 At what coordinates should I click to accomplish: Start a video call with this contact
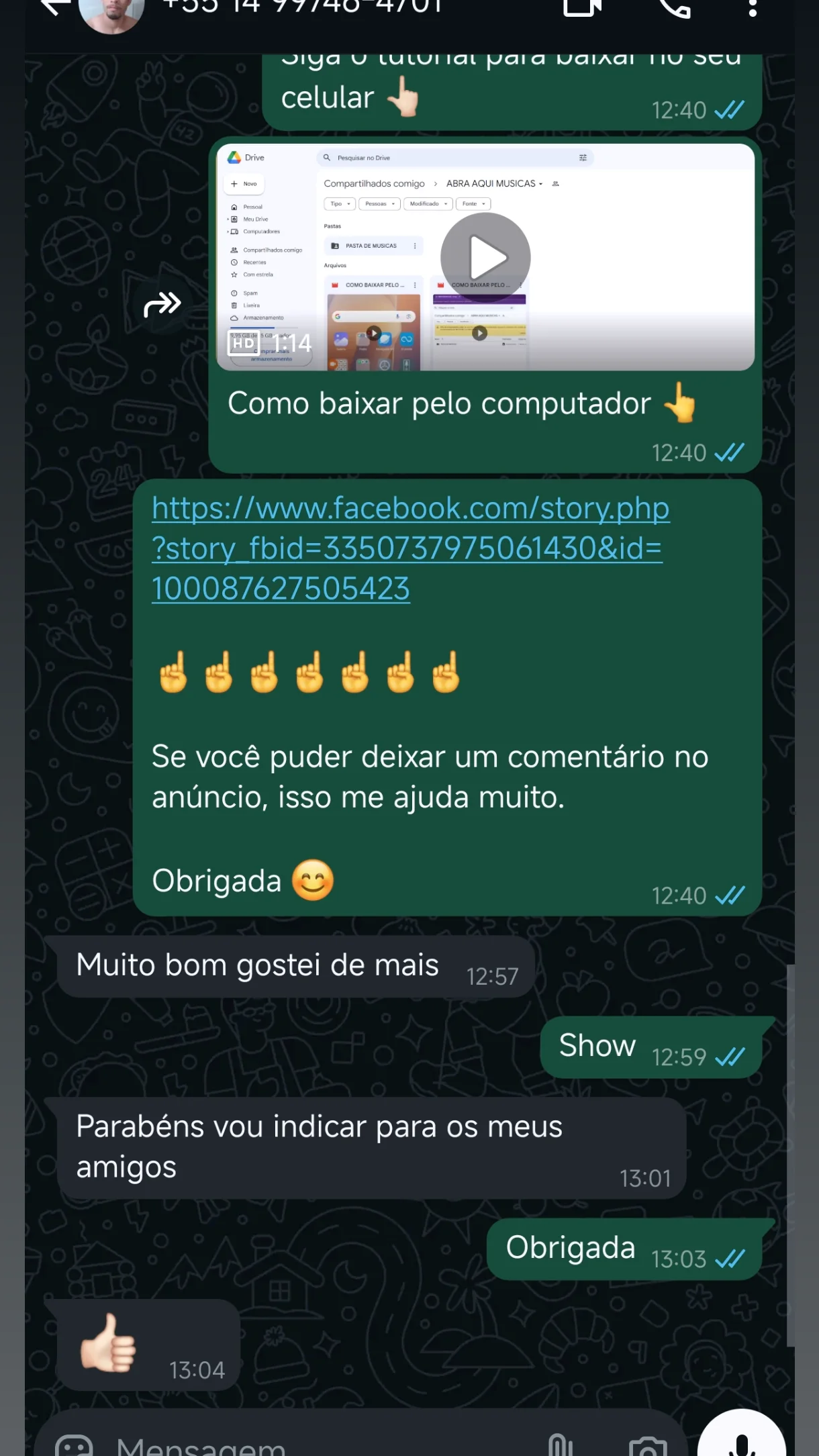click(581, 8)
